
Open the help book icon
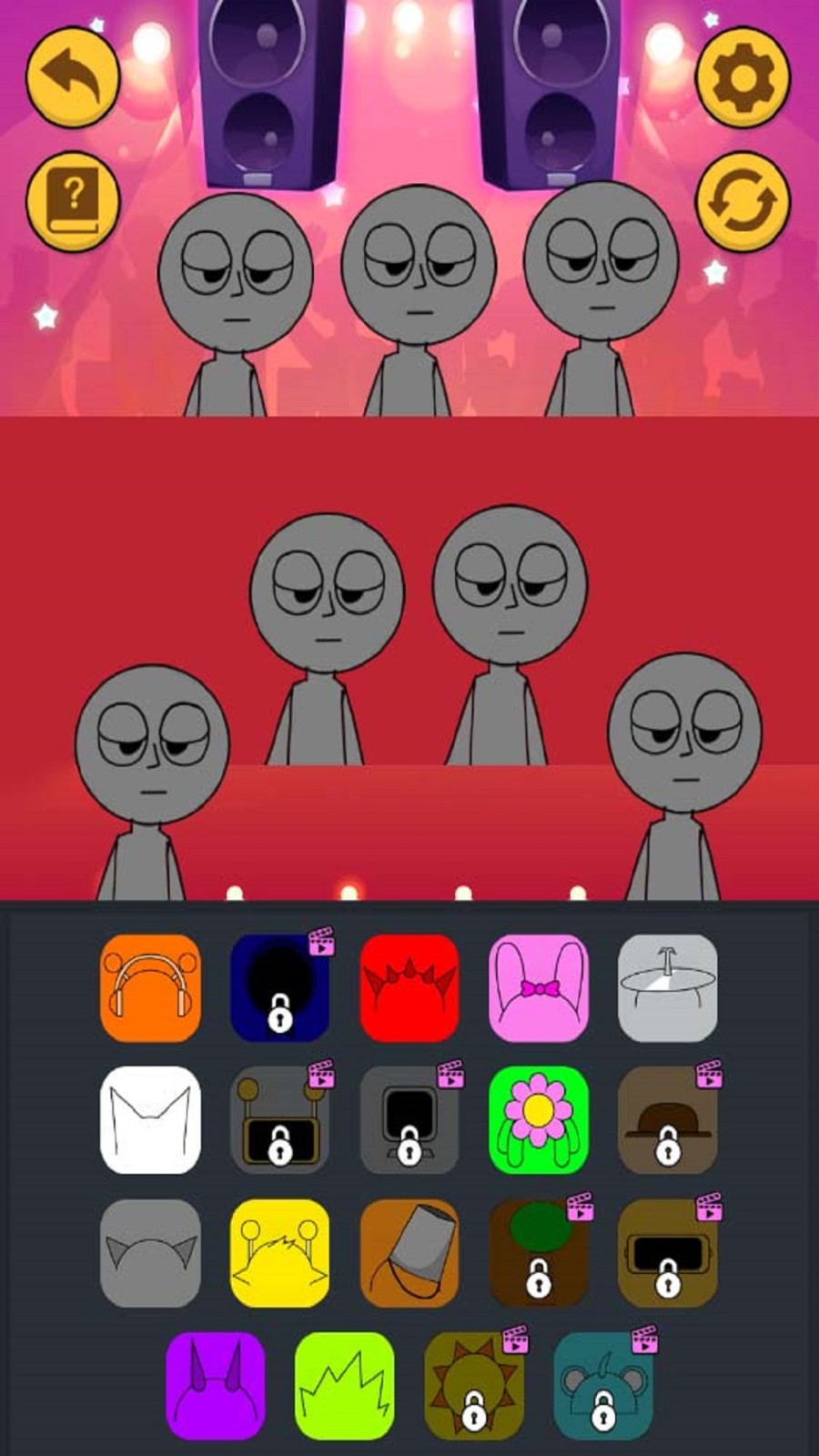click(73, 201)
